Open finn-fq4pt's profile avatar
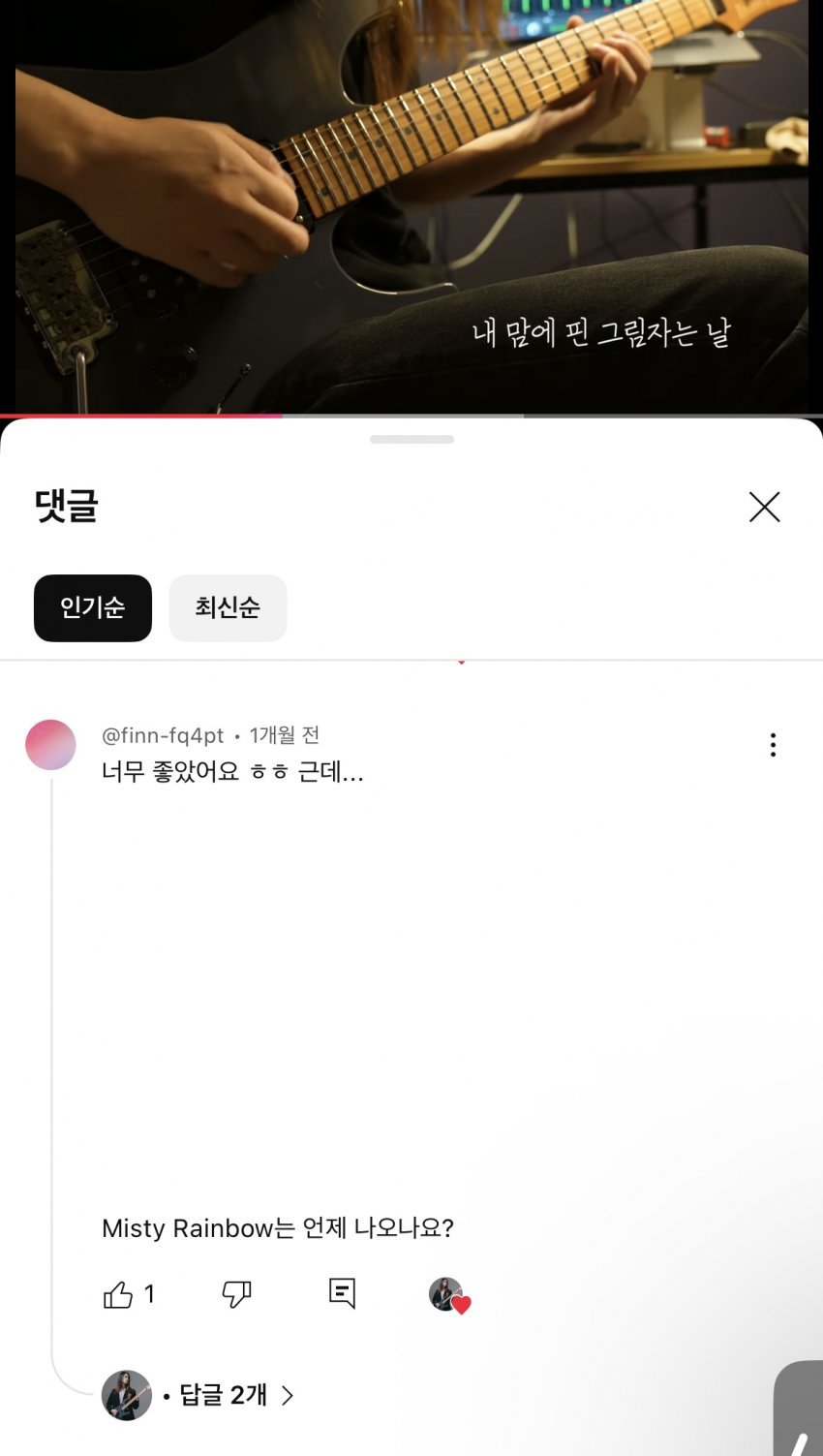The image size is (823, 1456). (x=50, y=745)
